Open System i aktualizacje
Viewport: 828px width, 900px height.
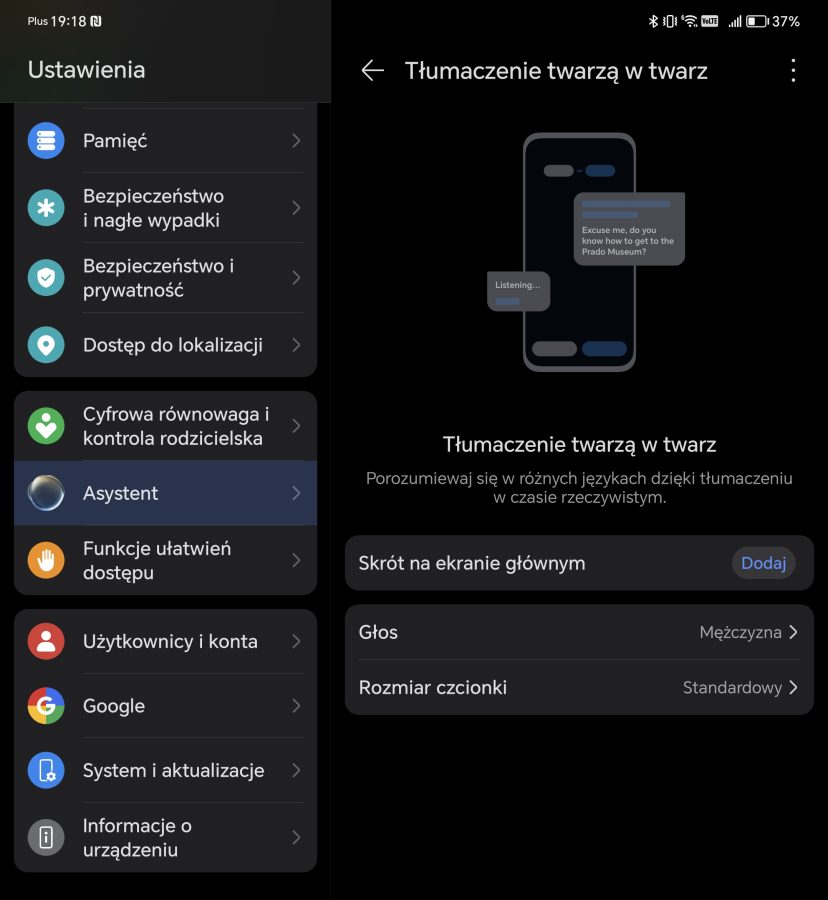tap(165, 770)
